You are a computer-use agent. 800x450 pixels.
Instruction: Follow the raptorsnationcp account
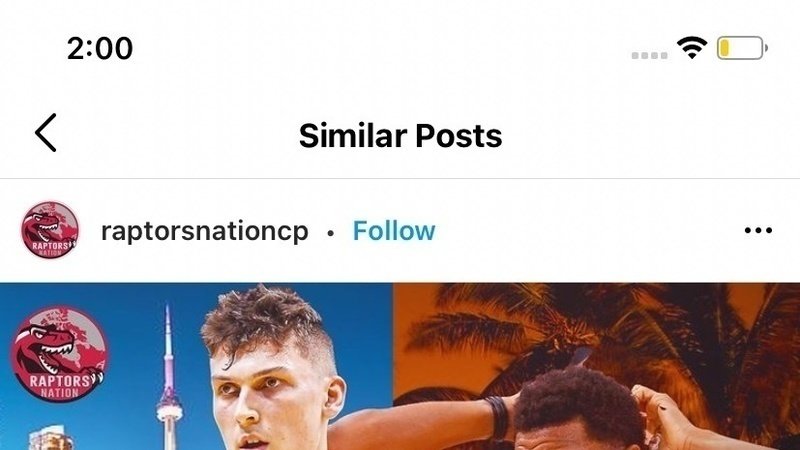click(394, 231)
